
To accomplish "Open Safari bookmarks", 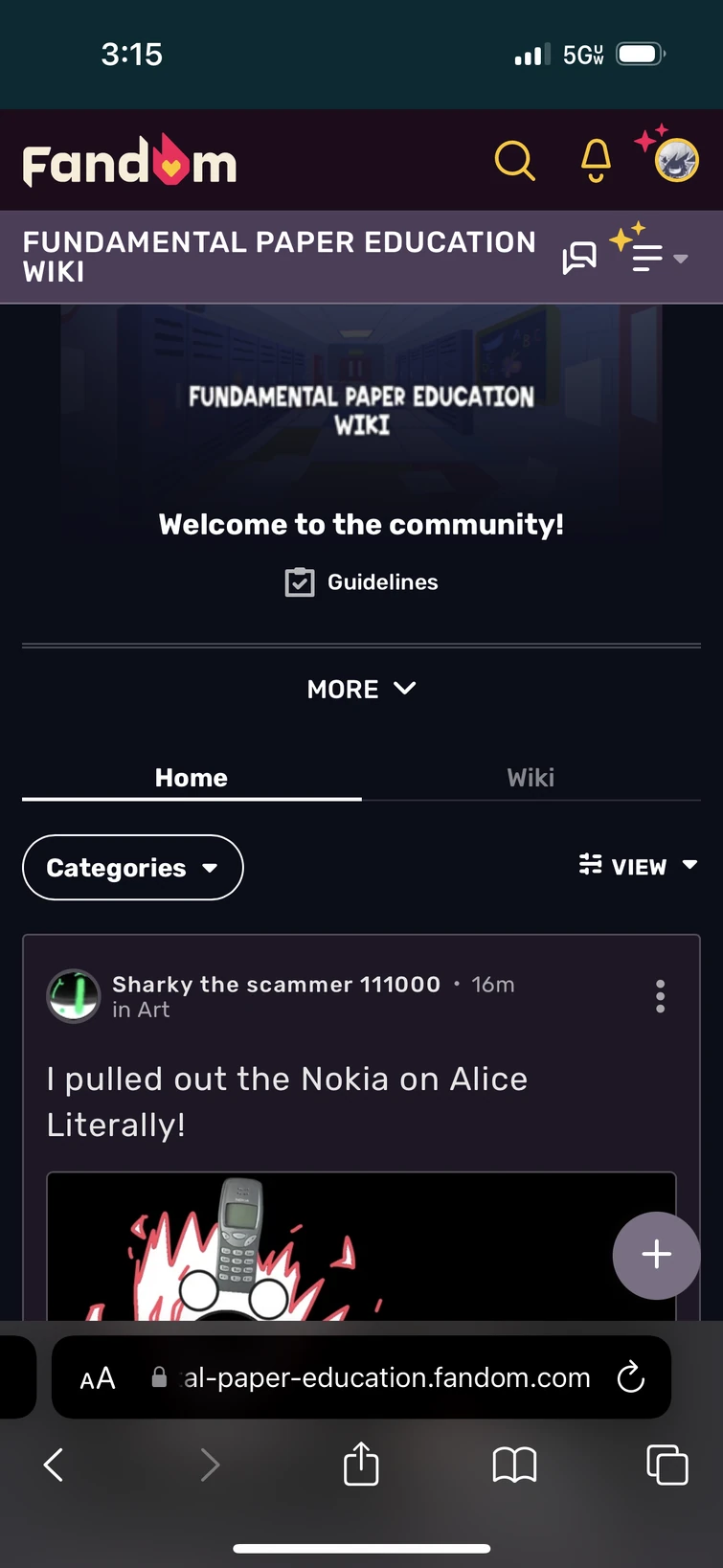I will (x=514, y=1465).
